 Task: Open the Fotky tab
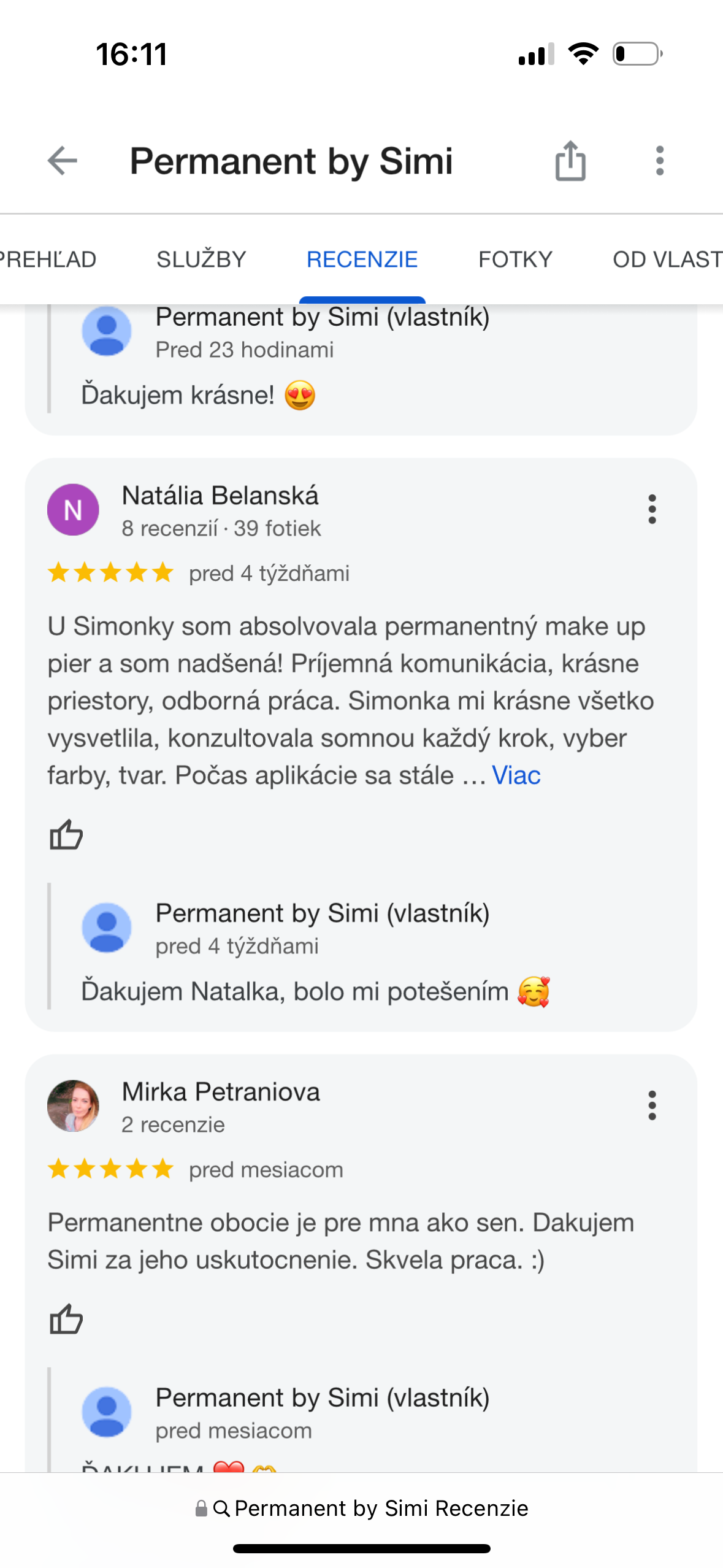point(515,259)
